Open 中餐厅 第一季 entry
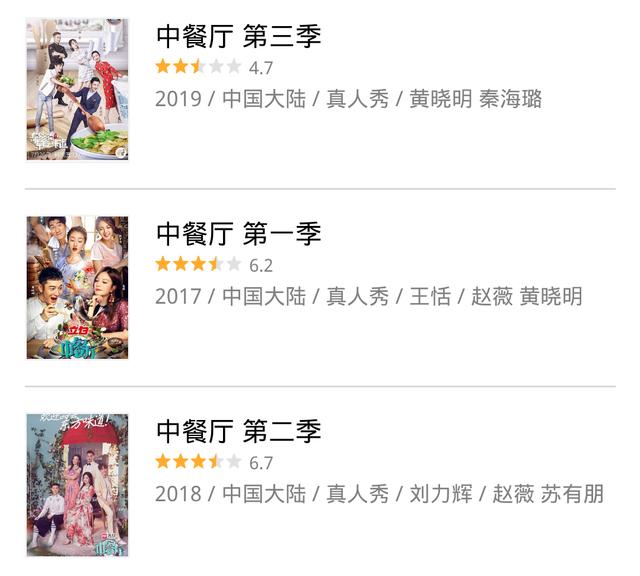 (238, 235)
